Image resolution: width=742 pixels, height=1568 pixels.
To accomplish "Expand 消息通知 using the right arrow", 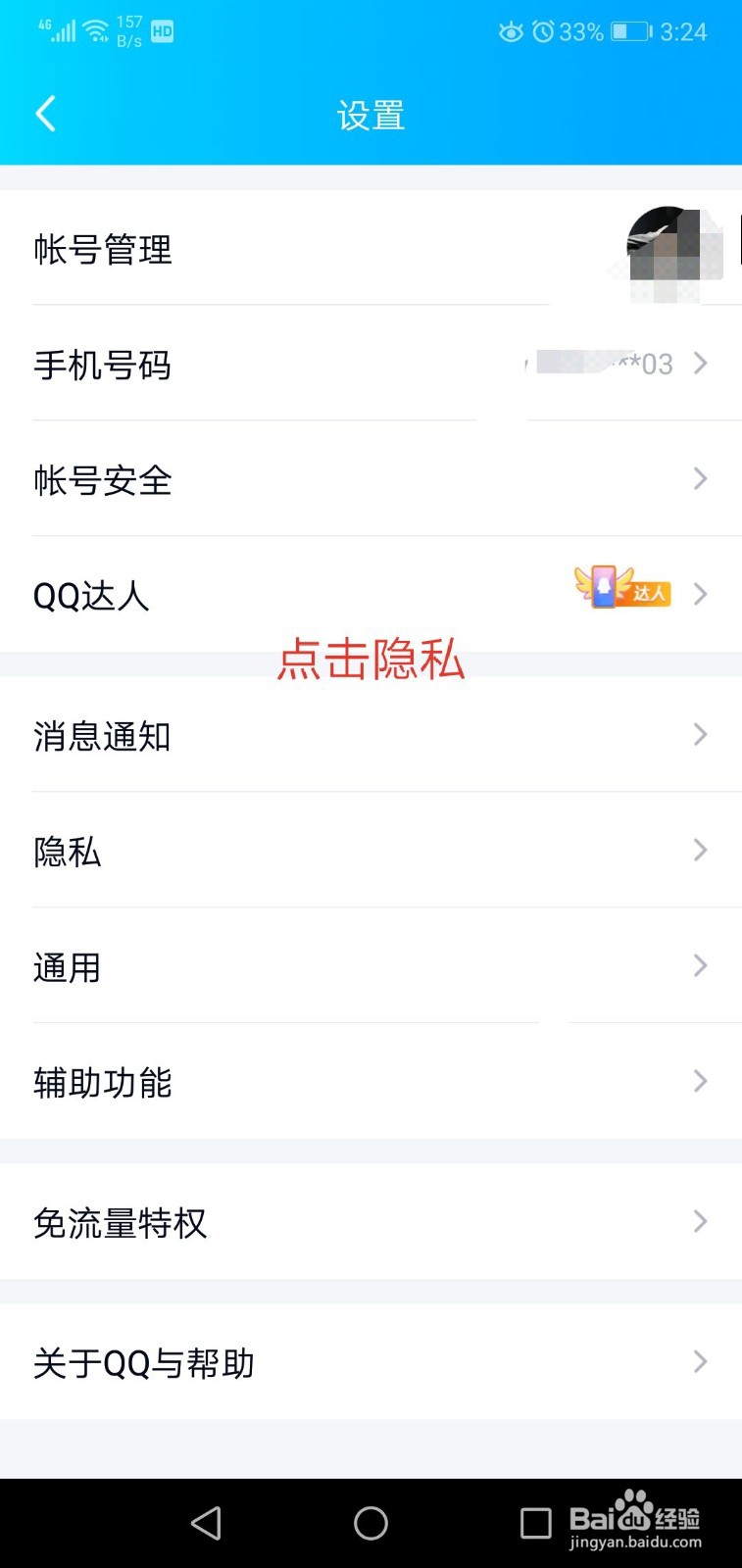I will 699,735.
